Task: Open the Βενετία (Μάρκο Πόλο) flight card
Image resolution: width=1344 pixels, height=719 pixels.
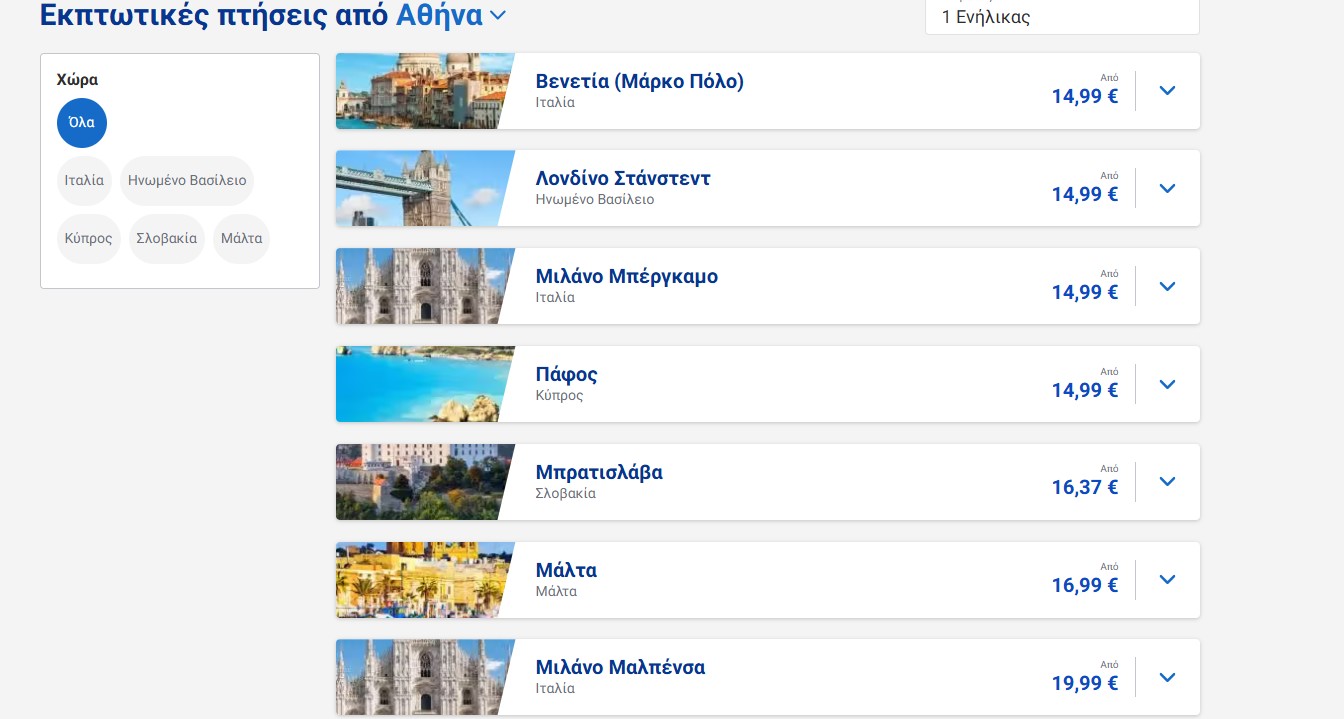Action: (x=767, y=91)
